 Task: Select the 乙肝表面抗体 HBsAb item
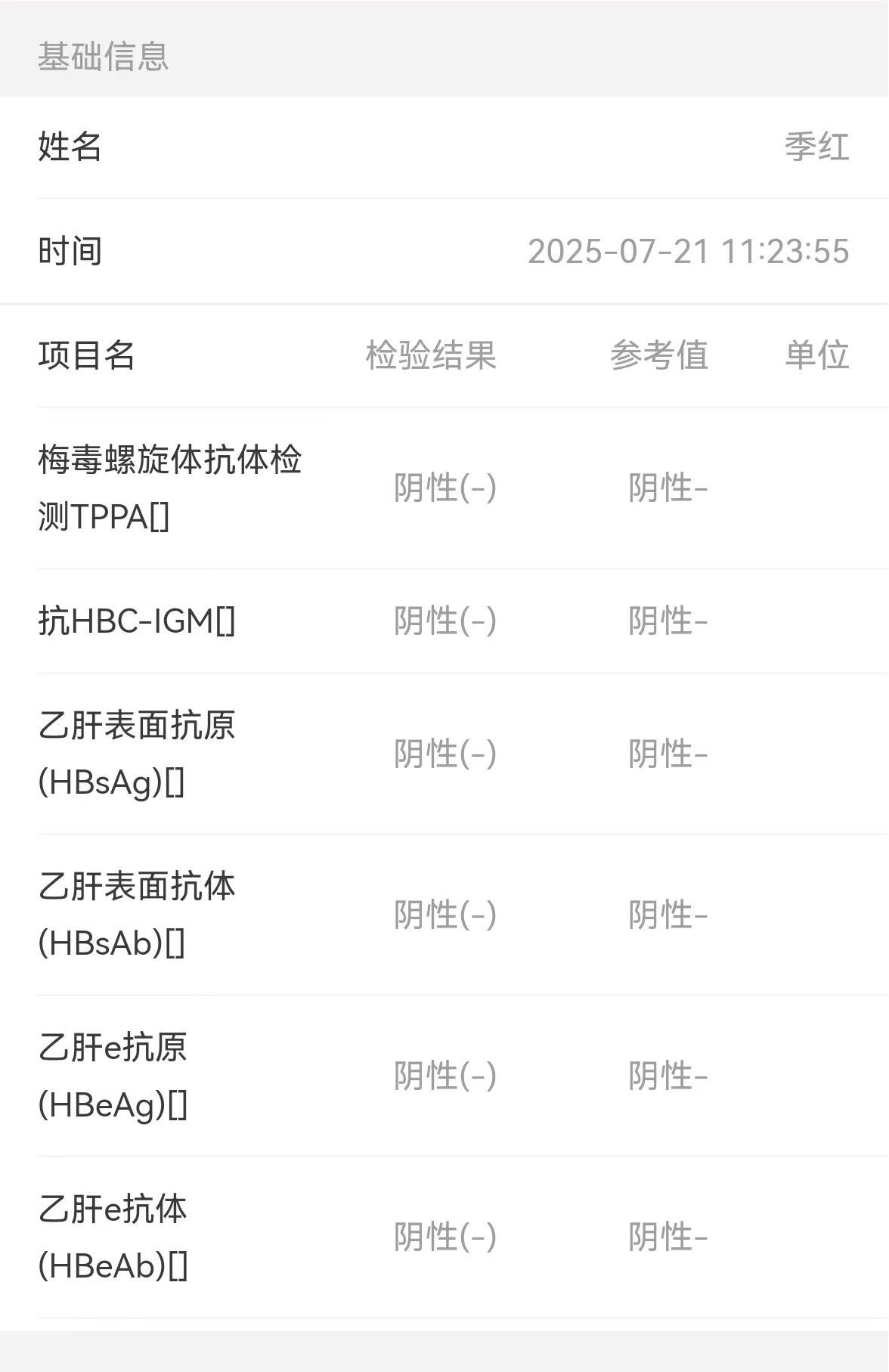click(x=138, y=915)
